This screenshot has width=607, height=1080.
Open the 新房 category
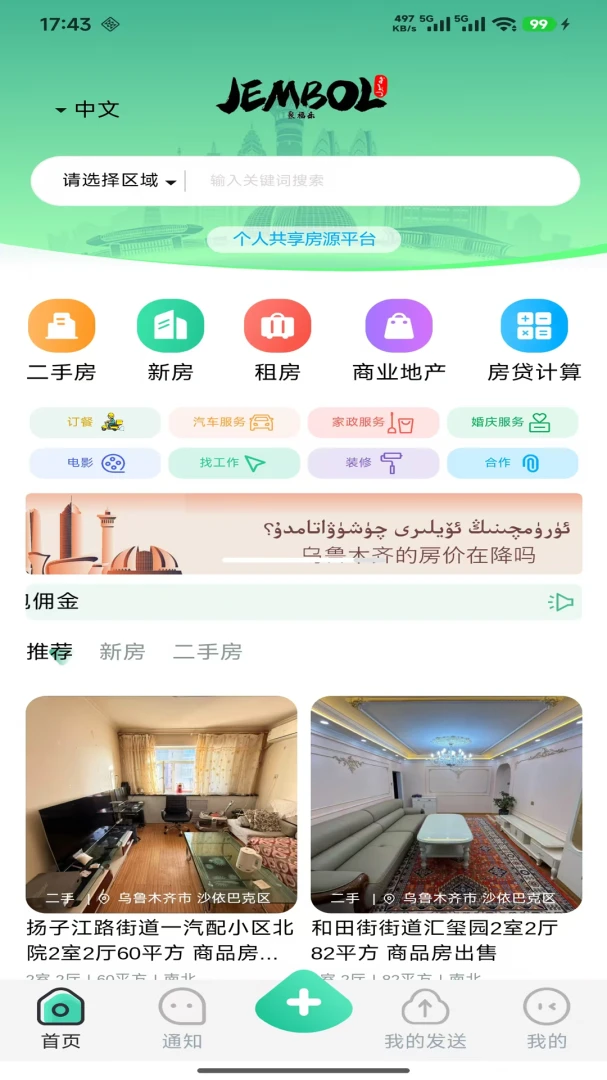click(170, 341)
